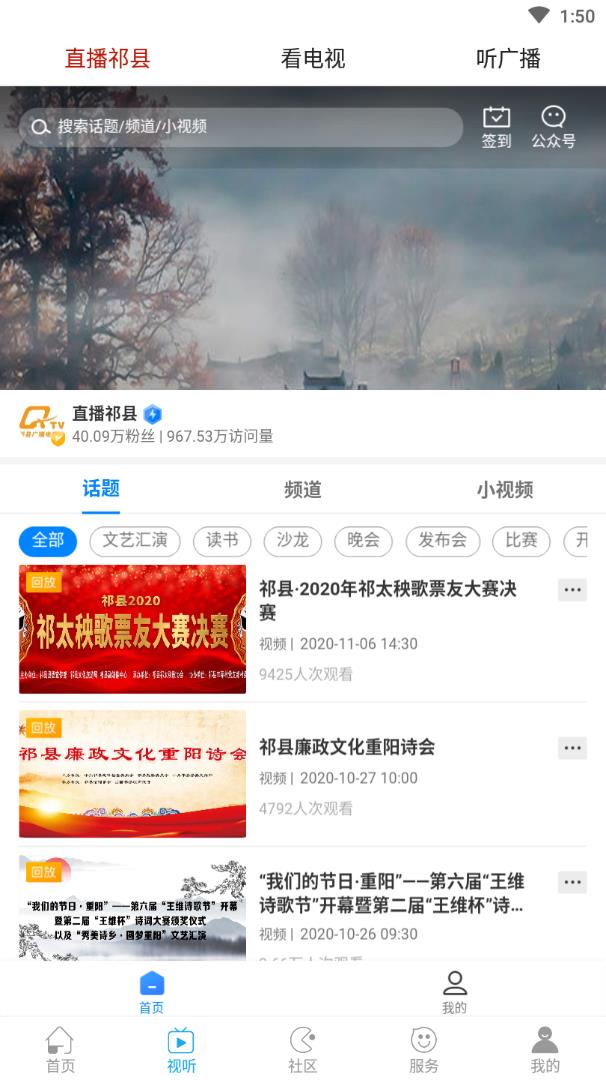
Task: Open more options for 祁县廉政文化重阳诗会
Action: pyautogui.click(x=572, y=748)
